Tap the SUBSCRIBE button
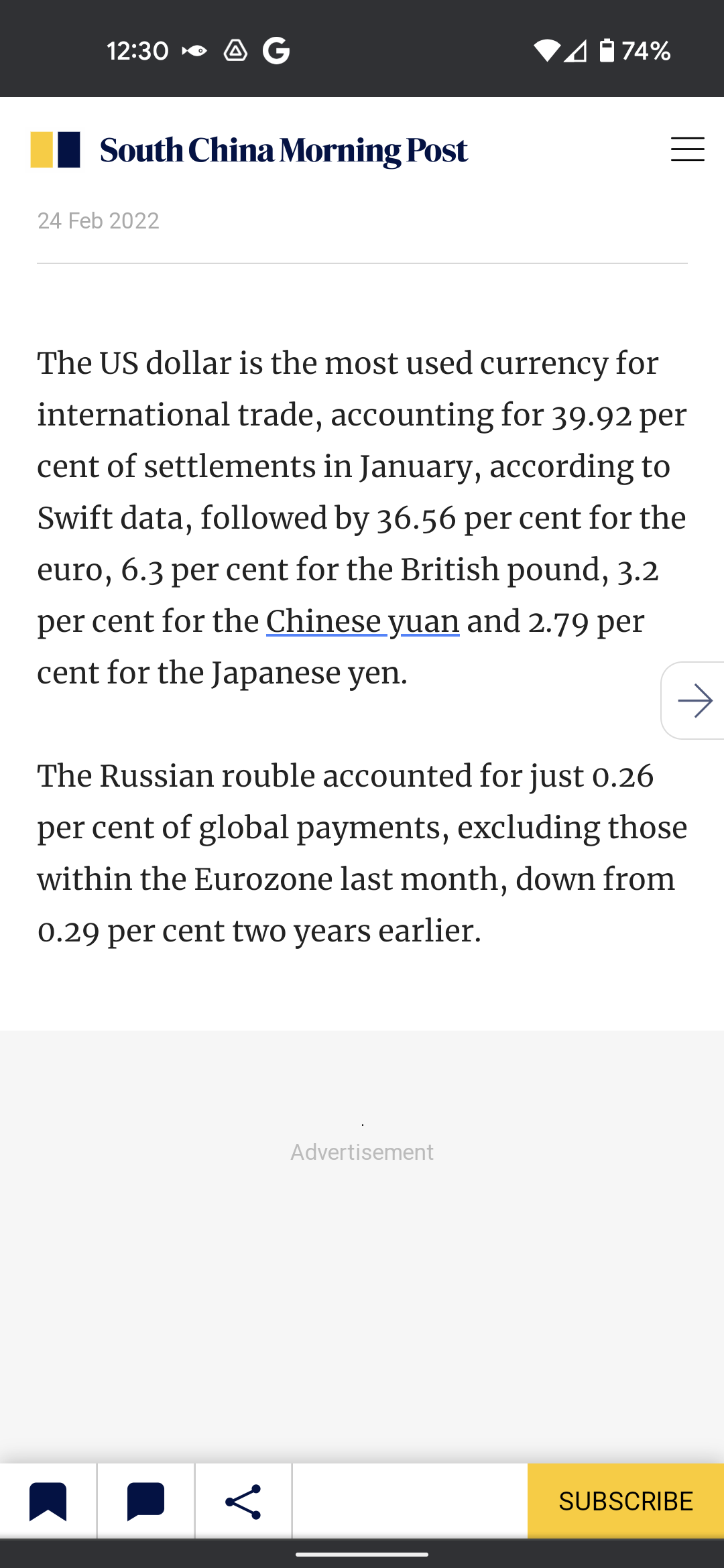The image size is (724, 1568). point(625,1502)
